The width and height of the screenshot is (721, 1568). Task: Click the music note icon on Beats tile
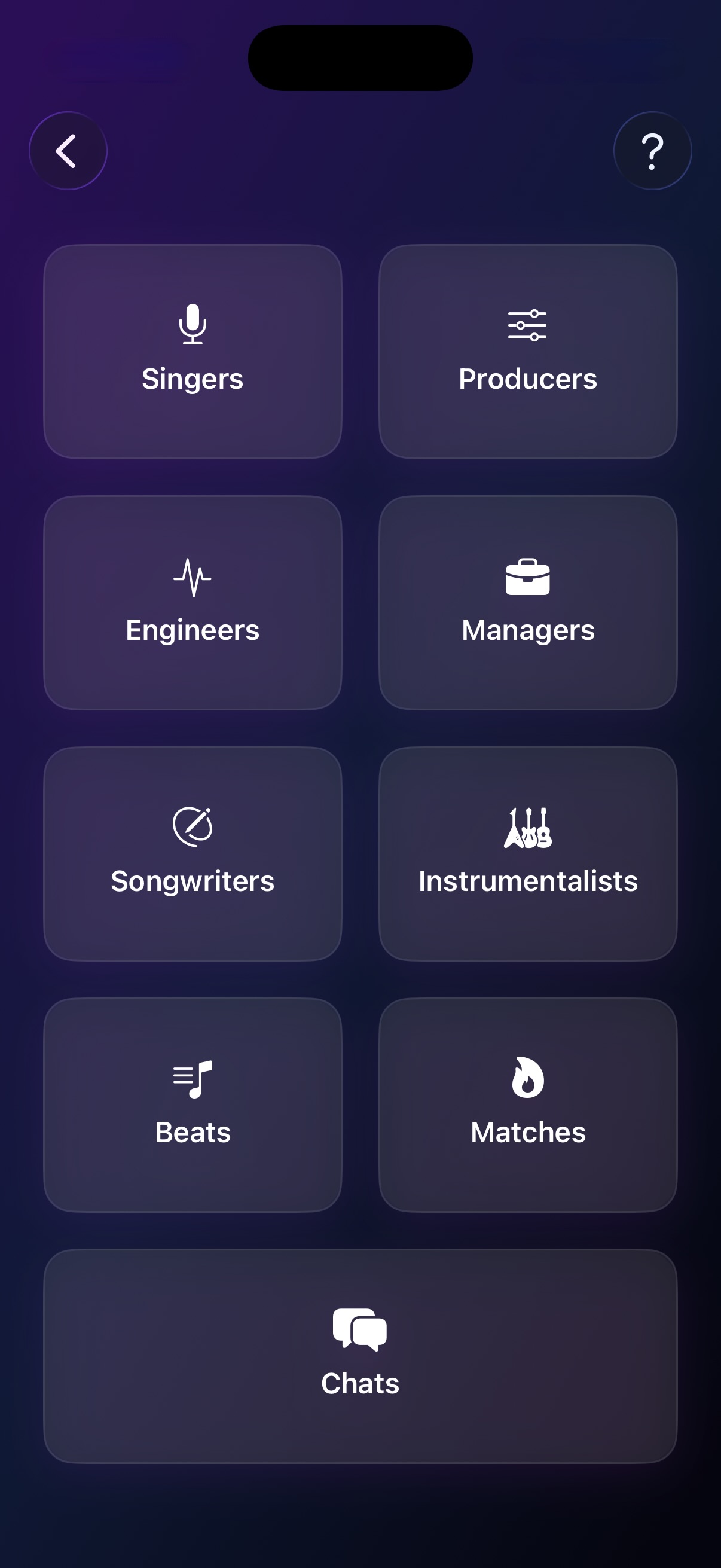click(193, 1079)
